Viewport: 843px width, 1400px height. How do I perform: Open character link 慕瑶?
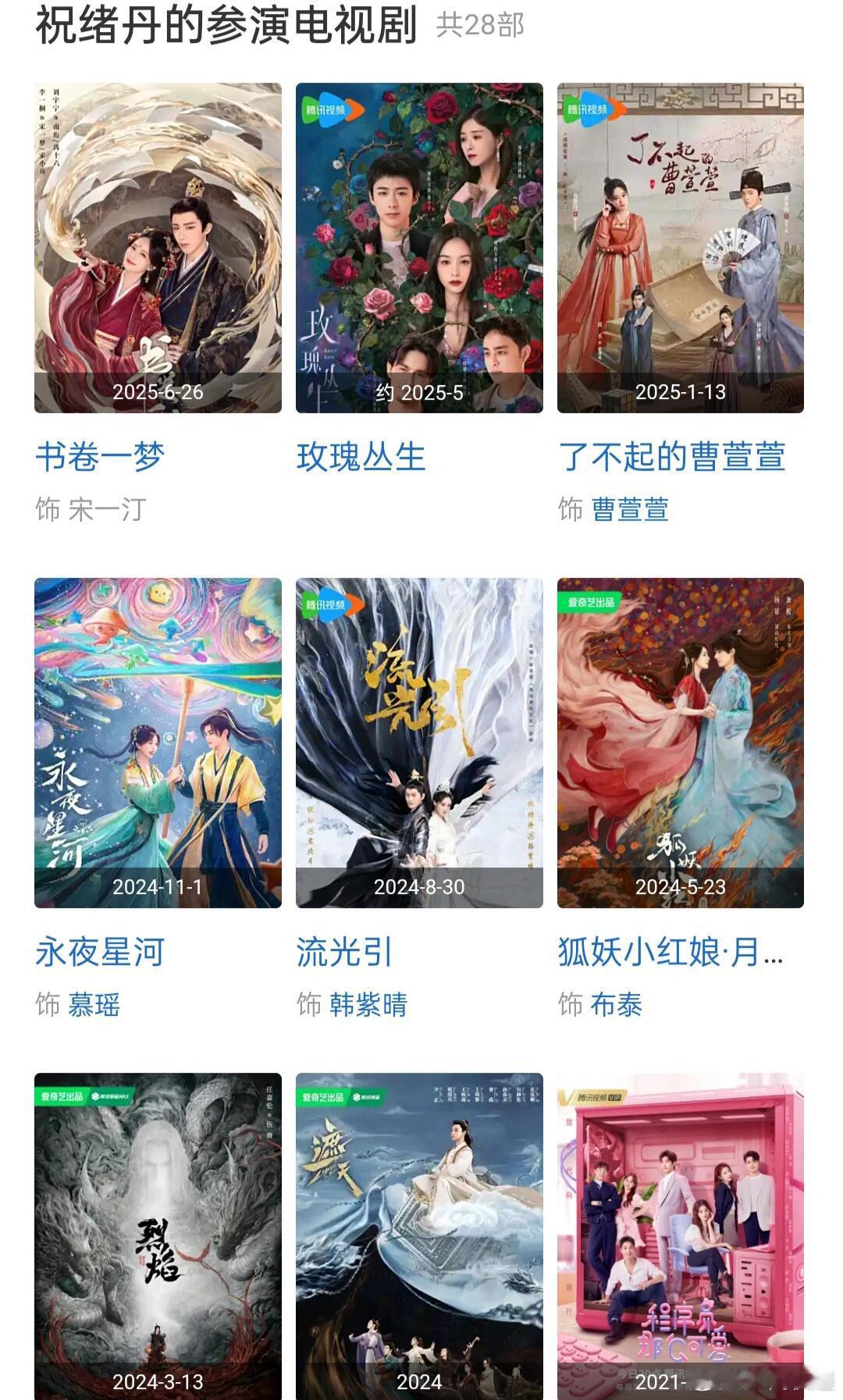[x=94, y=1004]
